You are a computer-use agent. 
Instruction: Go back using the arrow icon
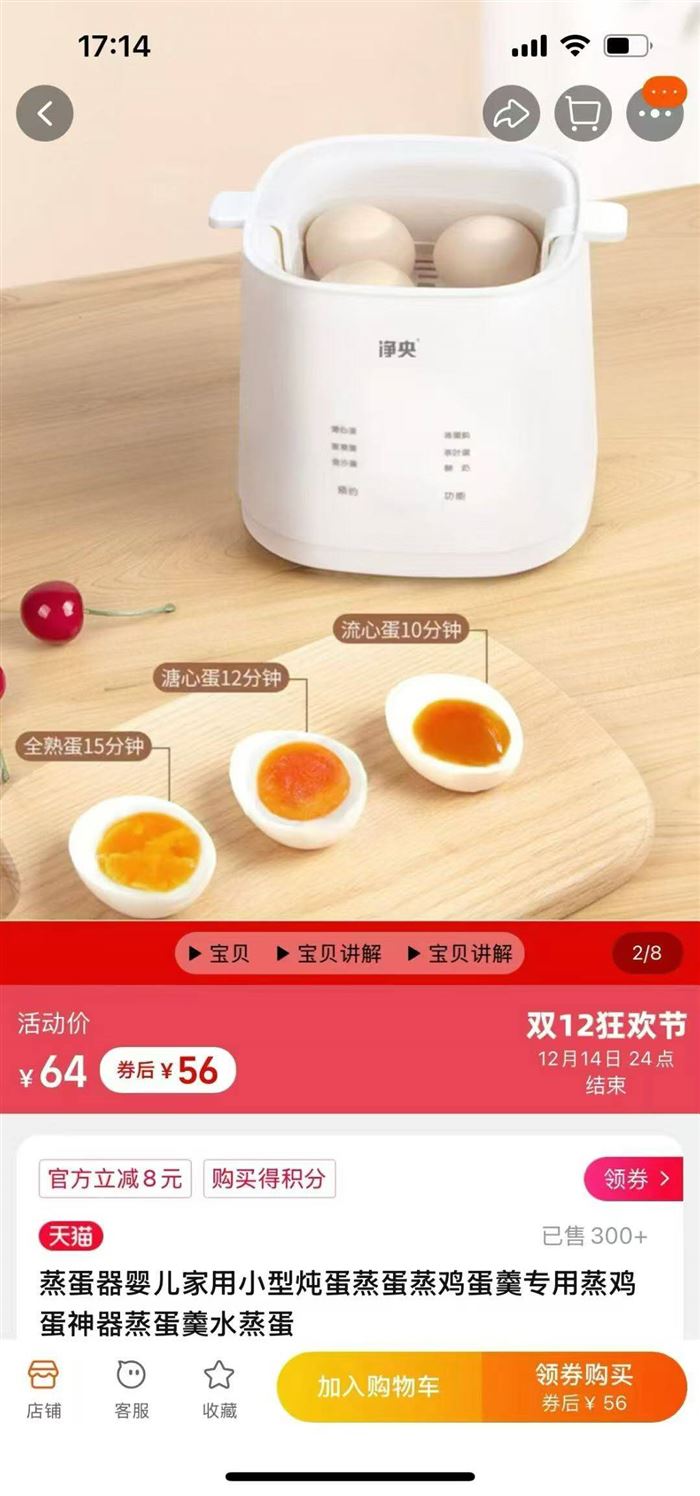pos(45,113)
